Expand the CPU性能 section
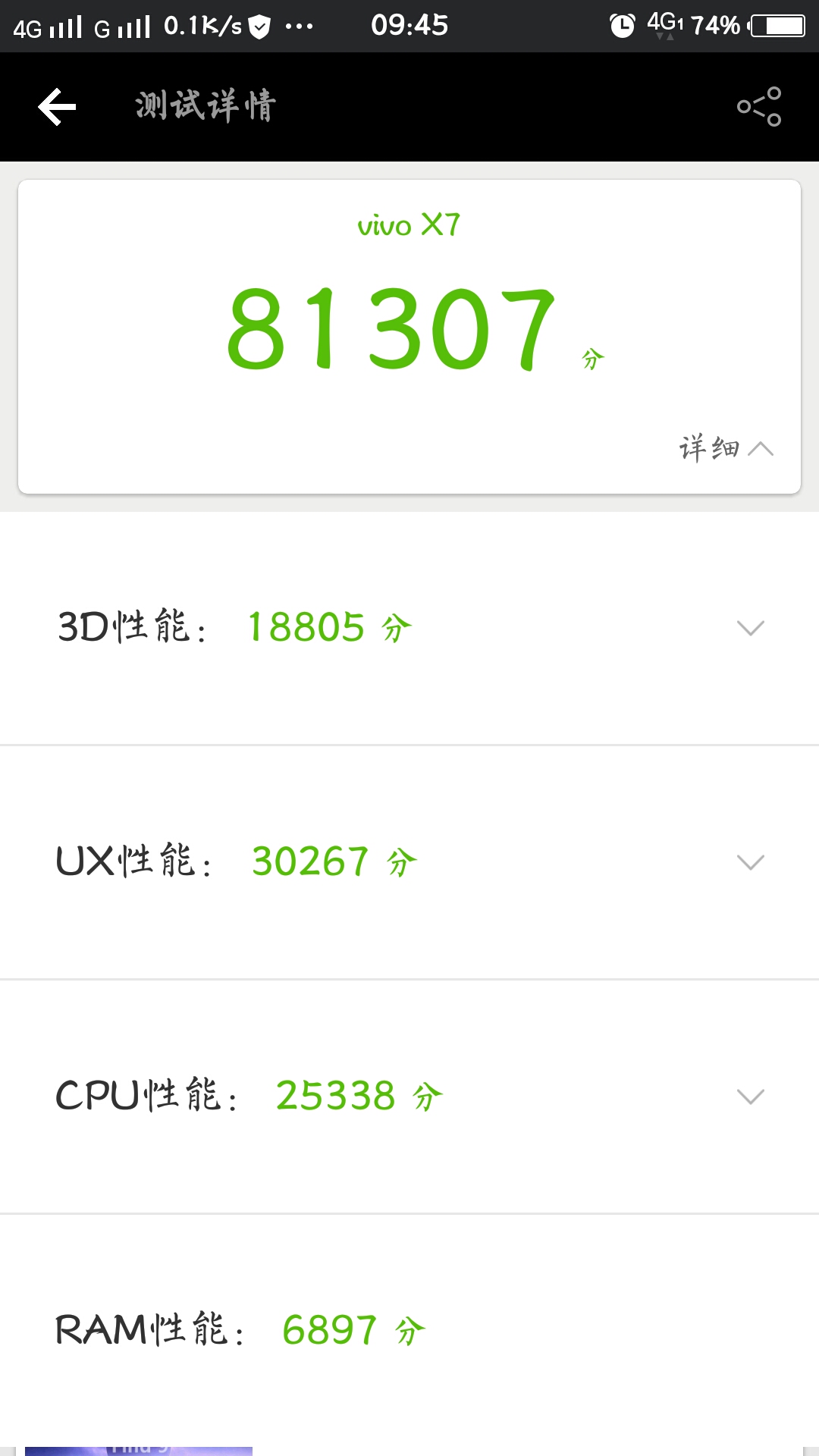Image resolution: width=819 pixels, height=1456 pixels. pyautogui.click(x=749, y=1095)
